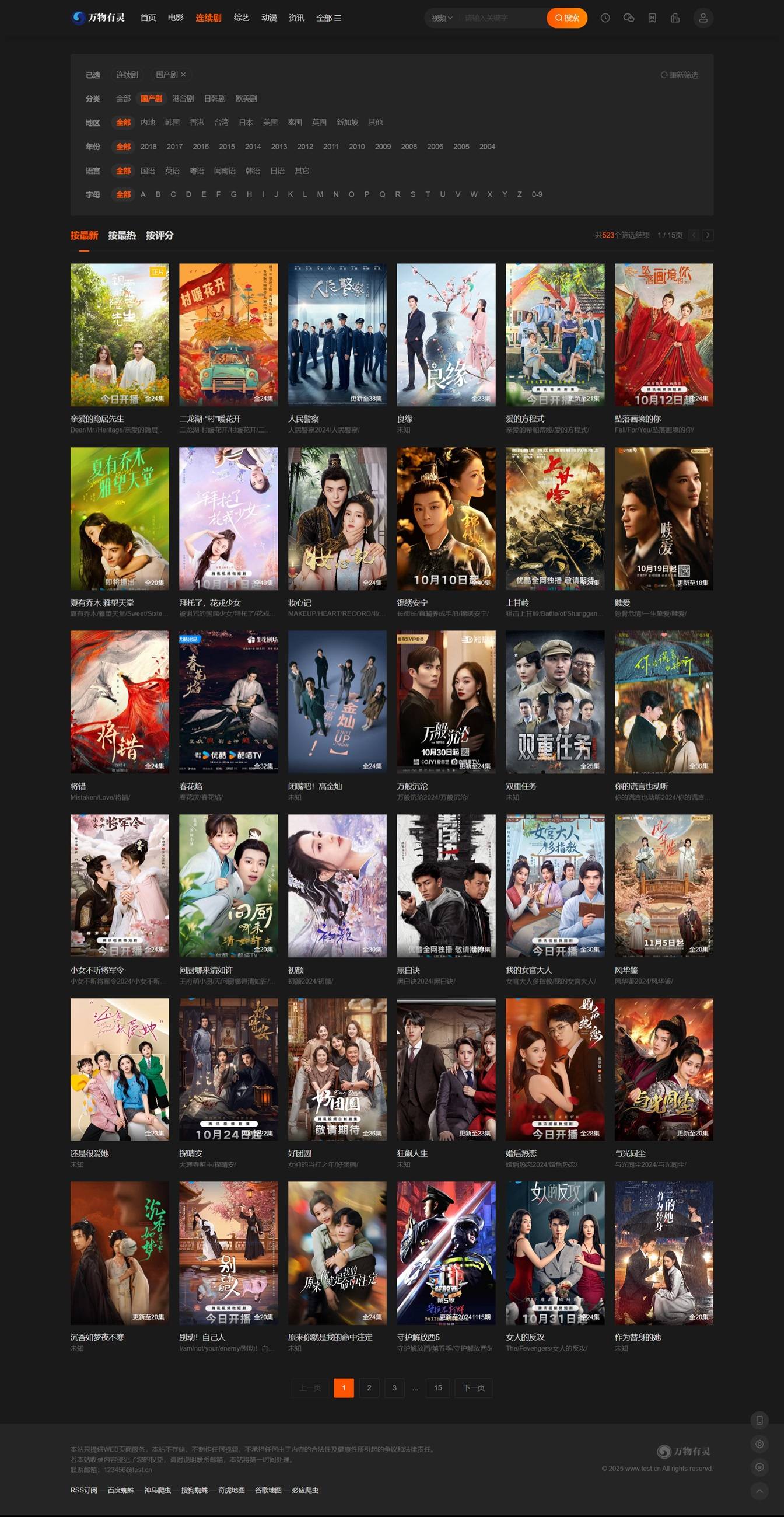Filter by year 2018
Screen dimensions: 784x1517
(148, 147)
